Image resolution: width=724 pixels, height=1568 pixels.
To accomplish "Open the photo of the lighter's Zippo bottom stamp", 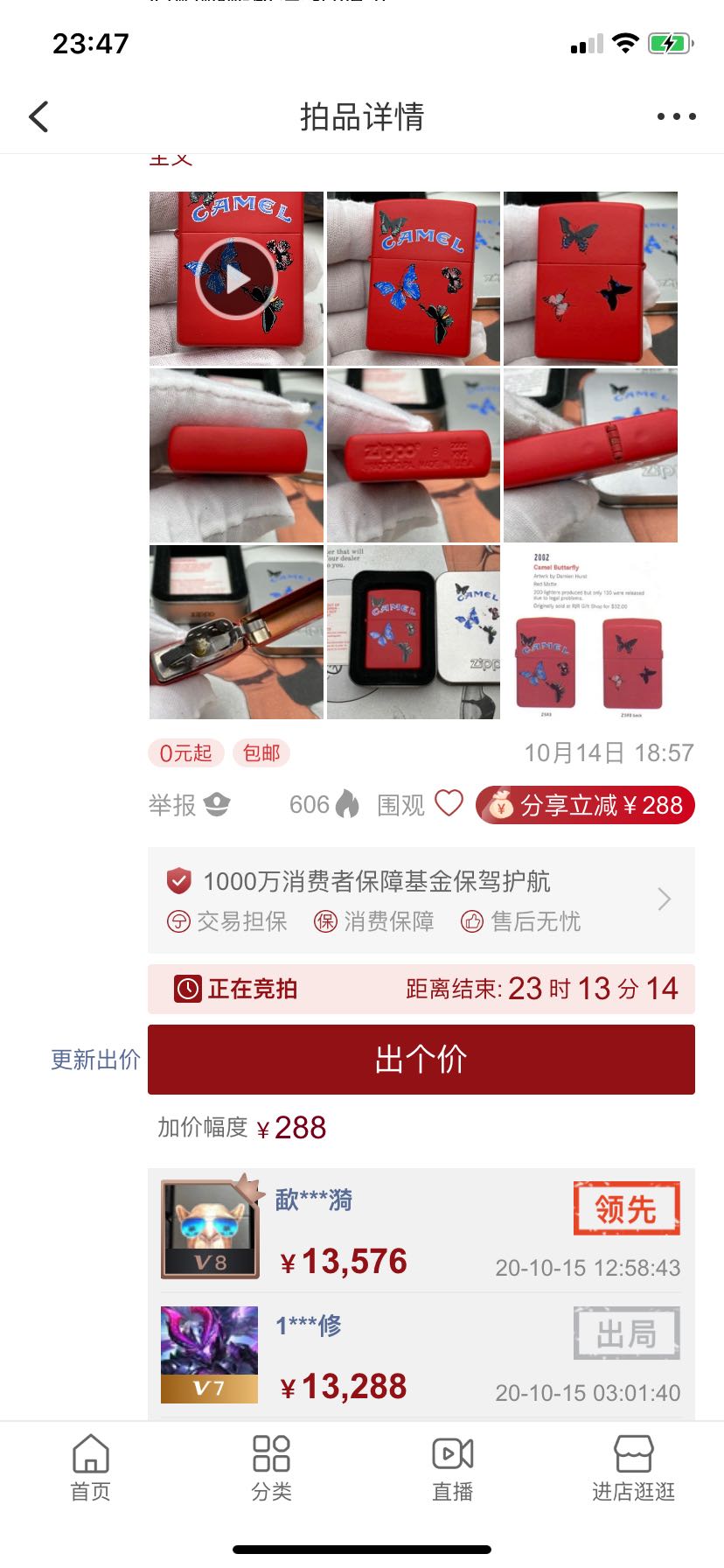I will pyautogui.click(x=414, y=455).
